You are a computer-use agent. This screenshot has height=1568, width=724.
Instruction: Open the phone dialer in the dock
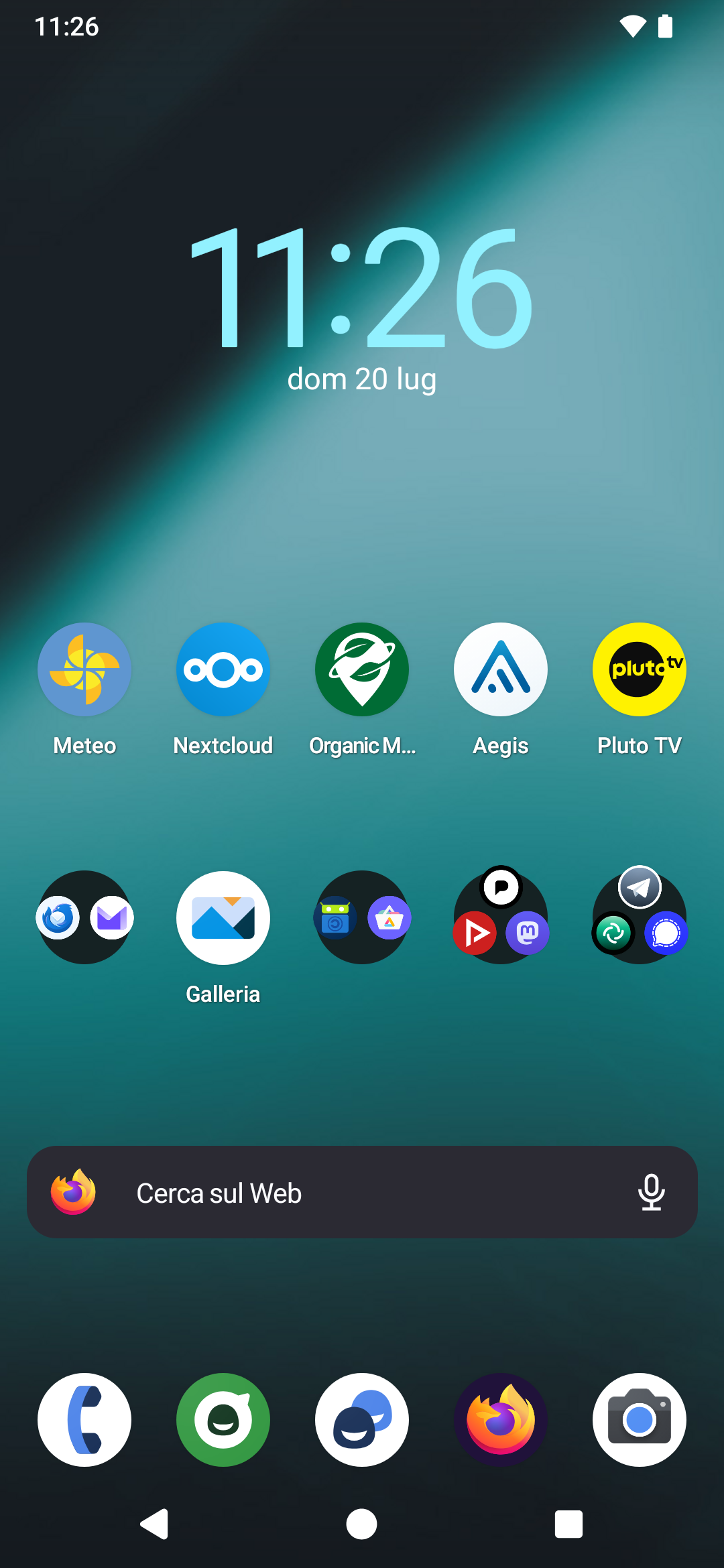(84, 1420)
